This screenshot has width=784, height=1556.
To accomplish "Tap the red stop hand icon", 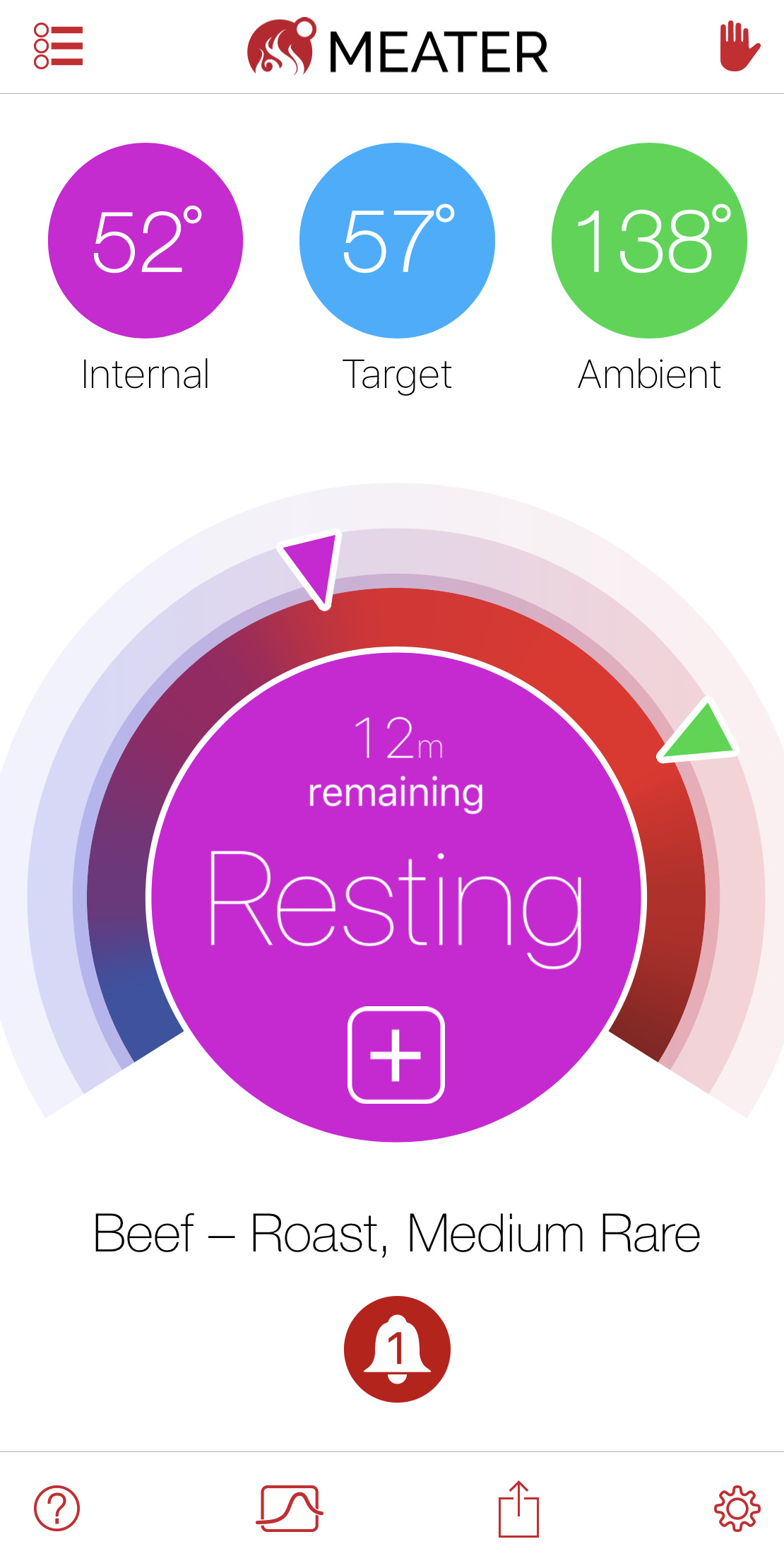I will [x=739, y=47].
